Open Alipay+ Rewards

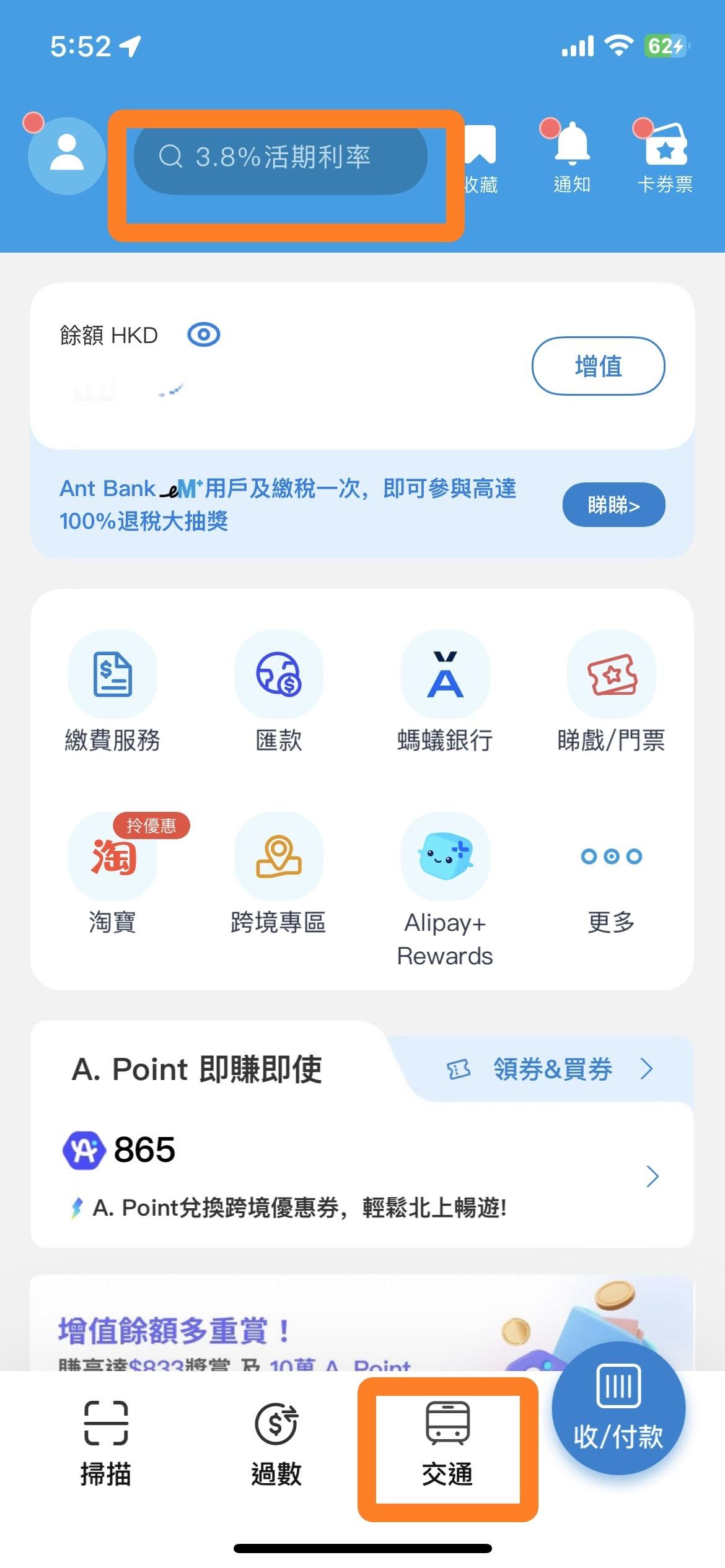point(445,886)
